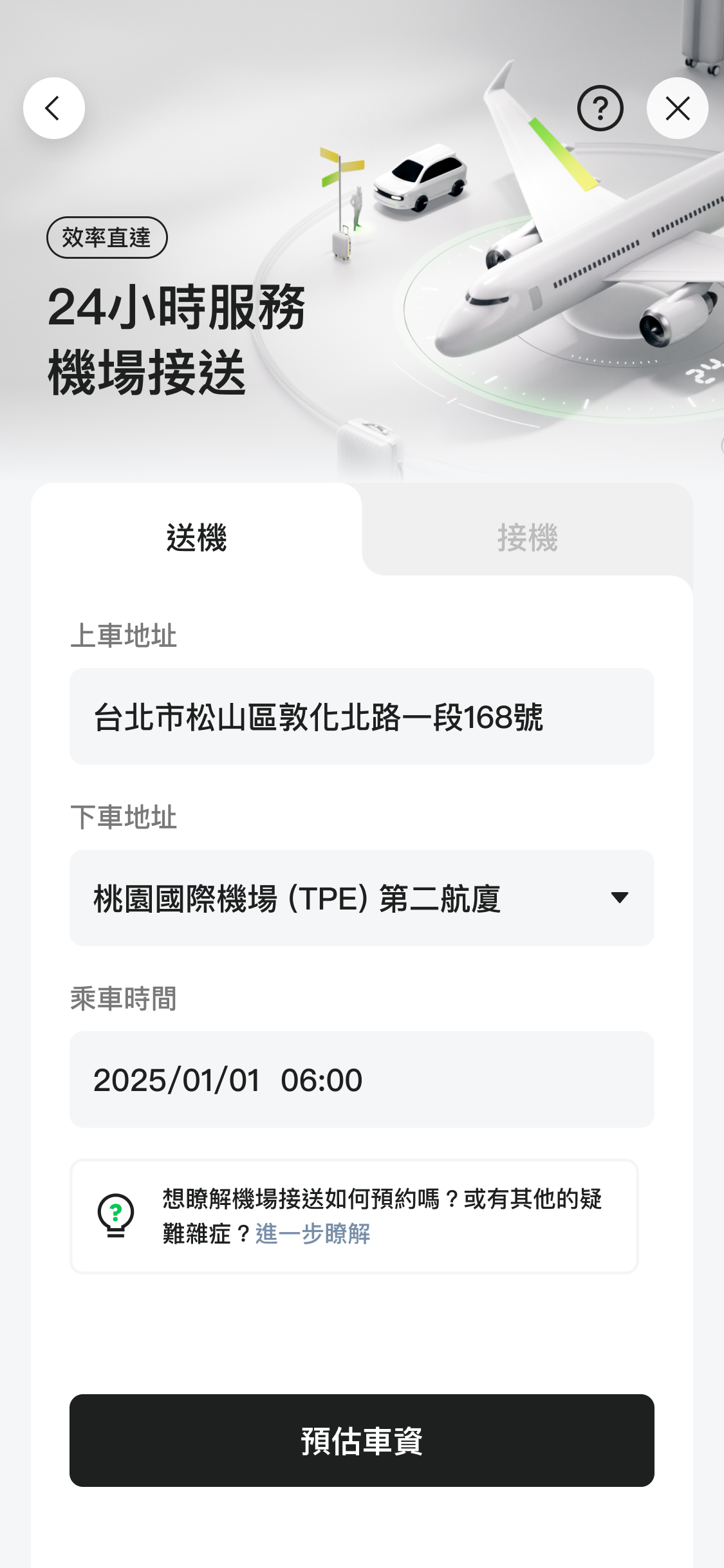The width and height of the screenshot is (724, 1568).
Task: Close the airport transfer page
Action: [x=677, y=108]
